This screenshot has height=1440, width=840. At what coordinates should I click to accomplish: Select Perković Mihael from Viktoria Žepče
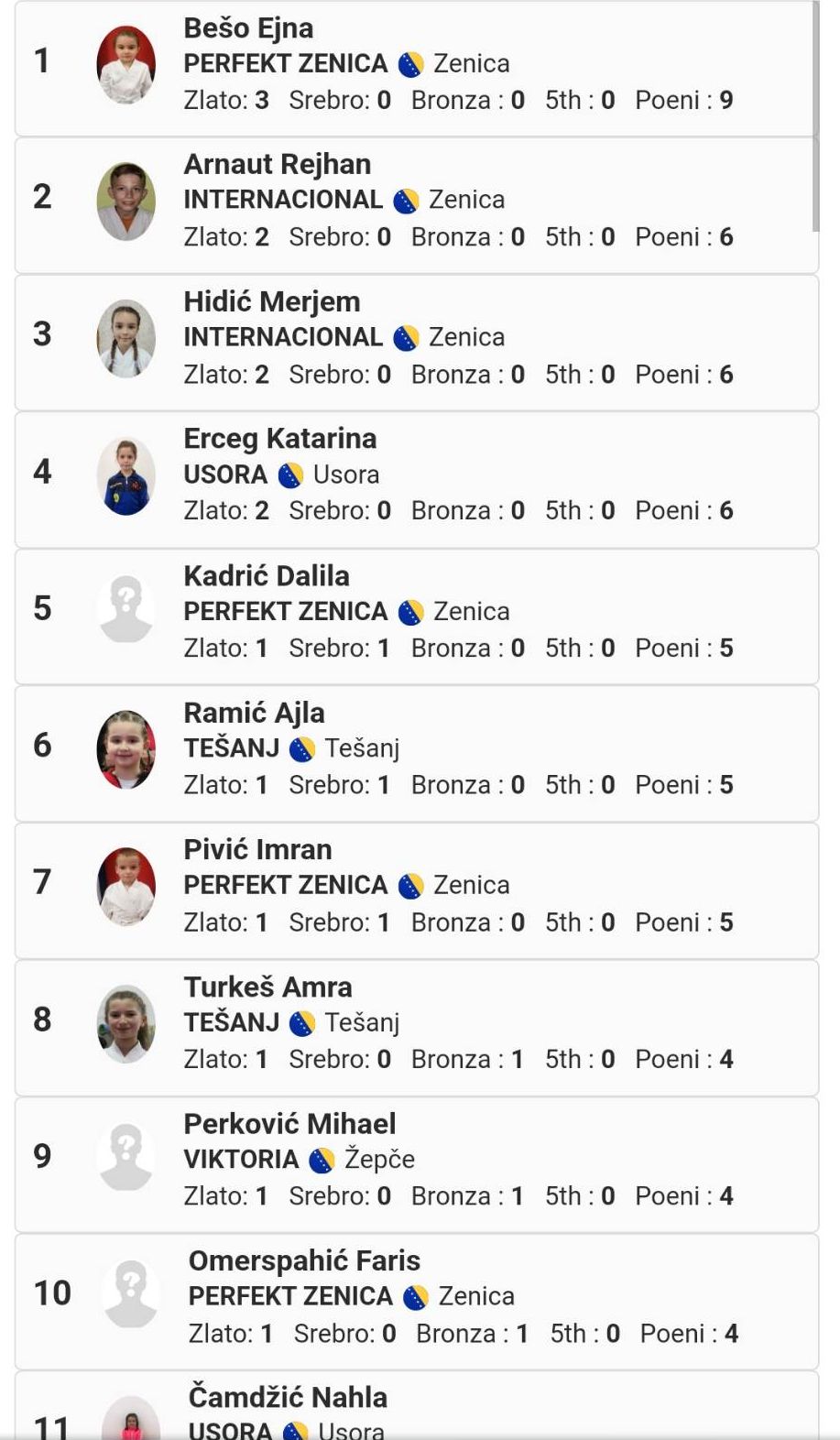click(x=416, y=1163)
